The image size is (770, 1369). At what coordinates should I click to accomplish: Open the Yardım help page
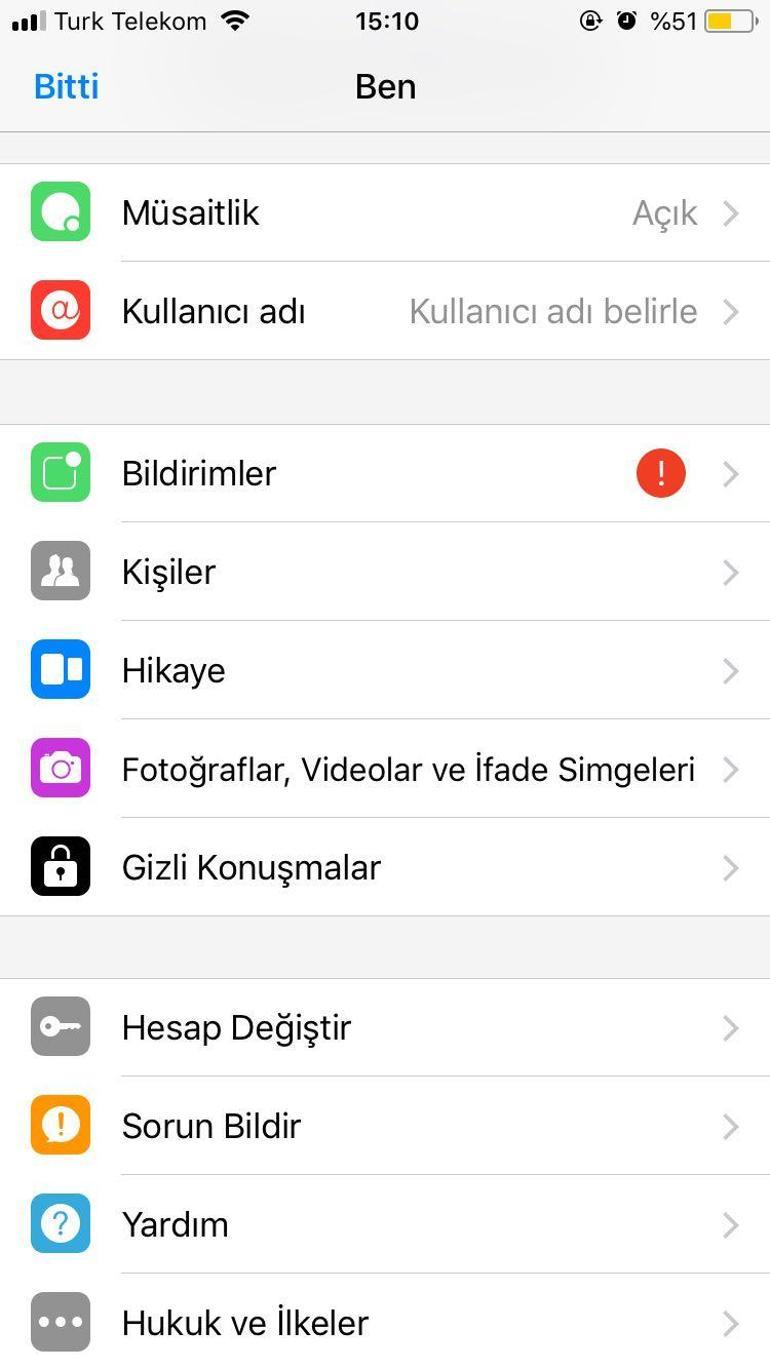pos(385,1224)
